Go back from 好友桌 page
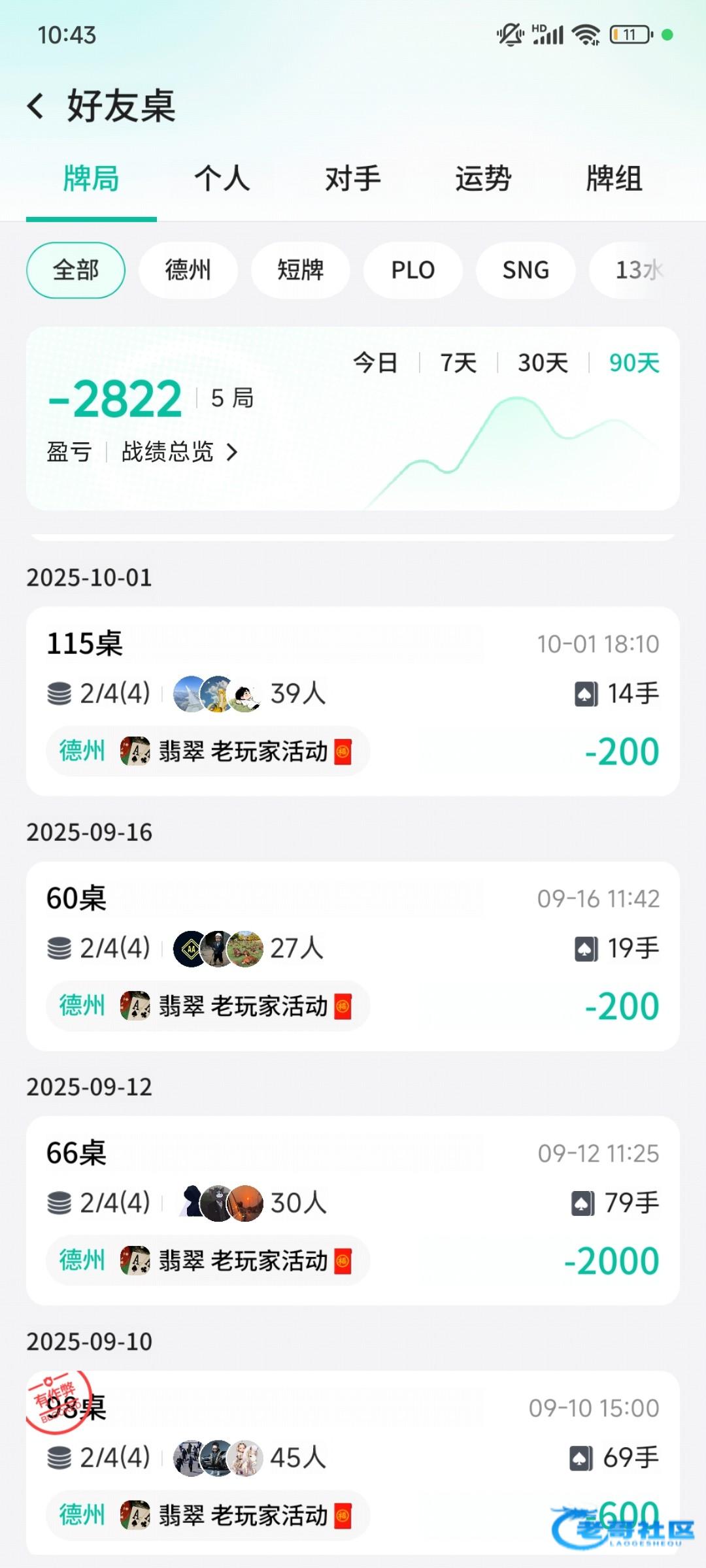The height and width of the screenshot is (1568, 706). click(x=37, y=106)
